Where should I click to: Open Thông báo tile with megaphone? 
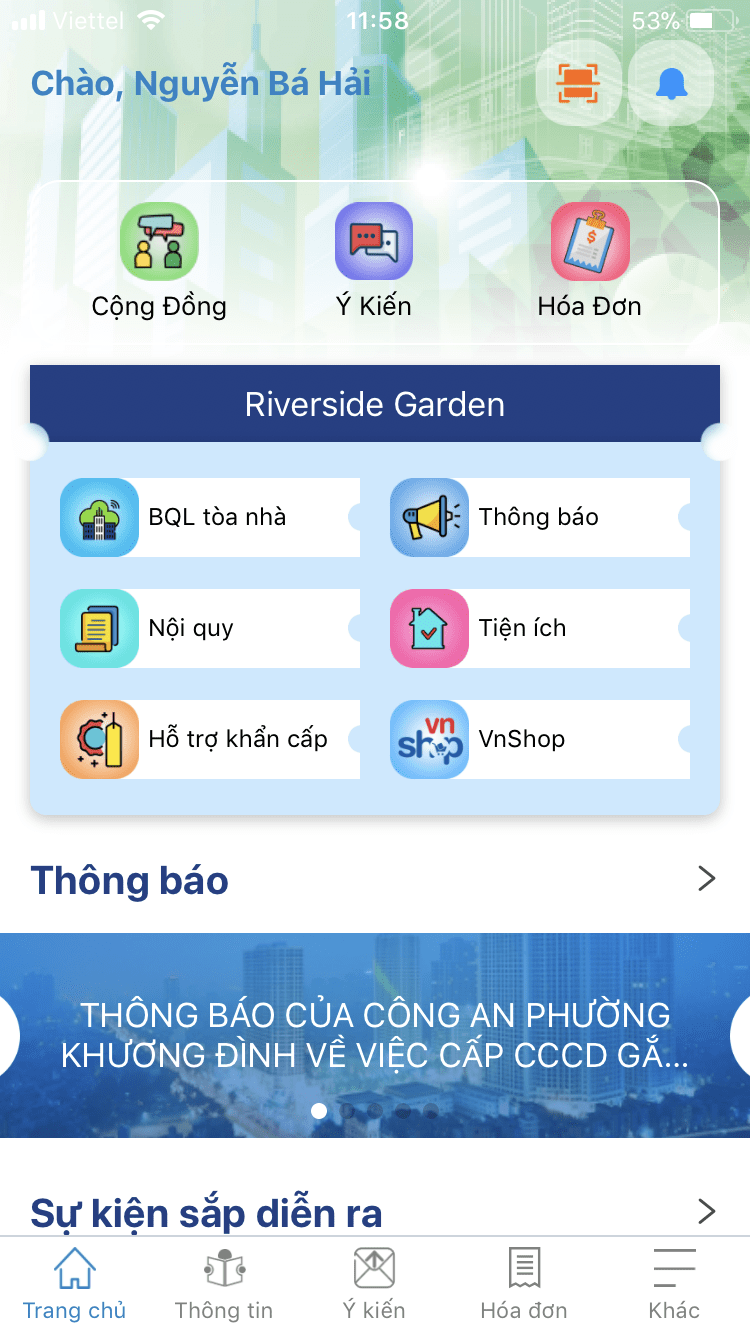pos(539,517)
